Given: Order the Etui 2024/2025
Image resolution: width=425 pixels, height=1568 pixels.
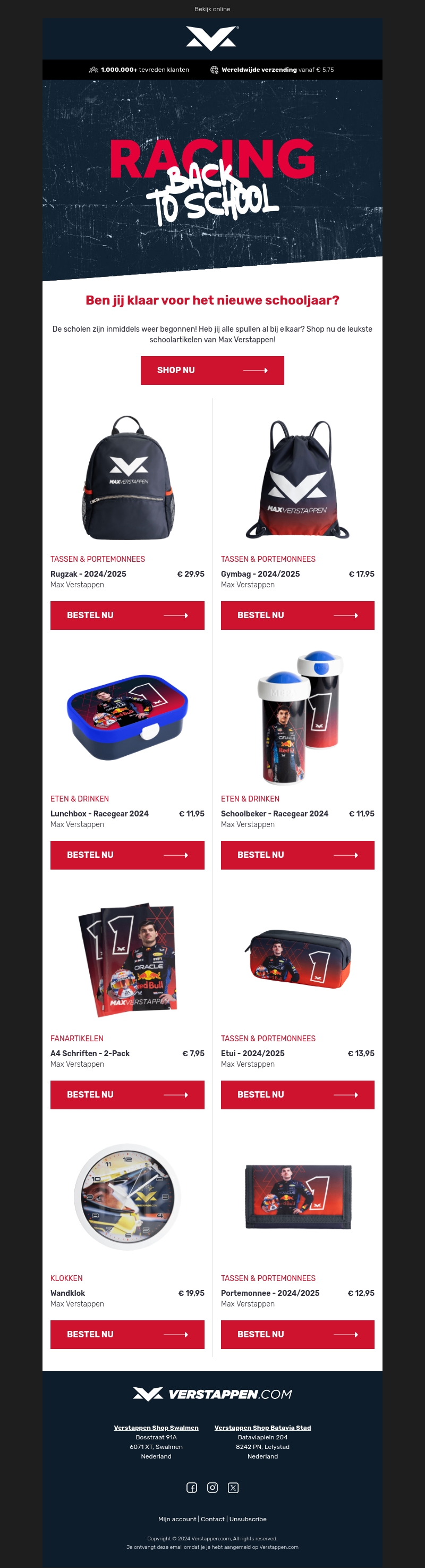Looking at the screenshot, I should click(297, 1095).
